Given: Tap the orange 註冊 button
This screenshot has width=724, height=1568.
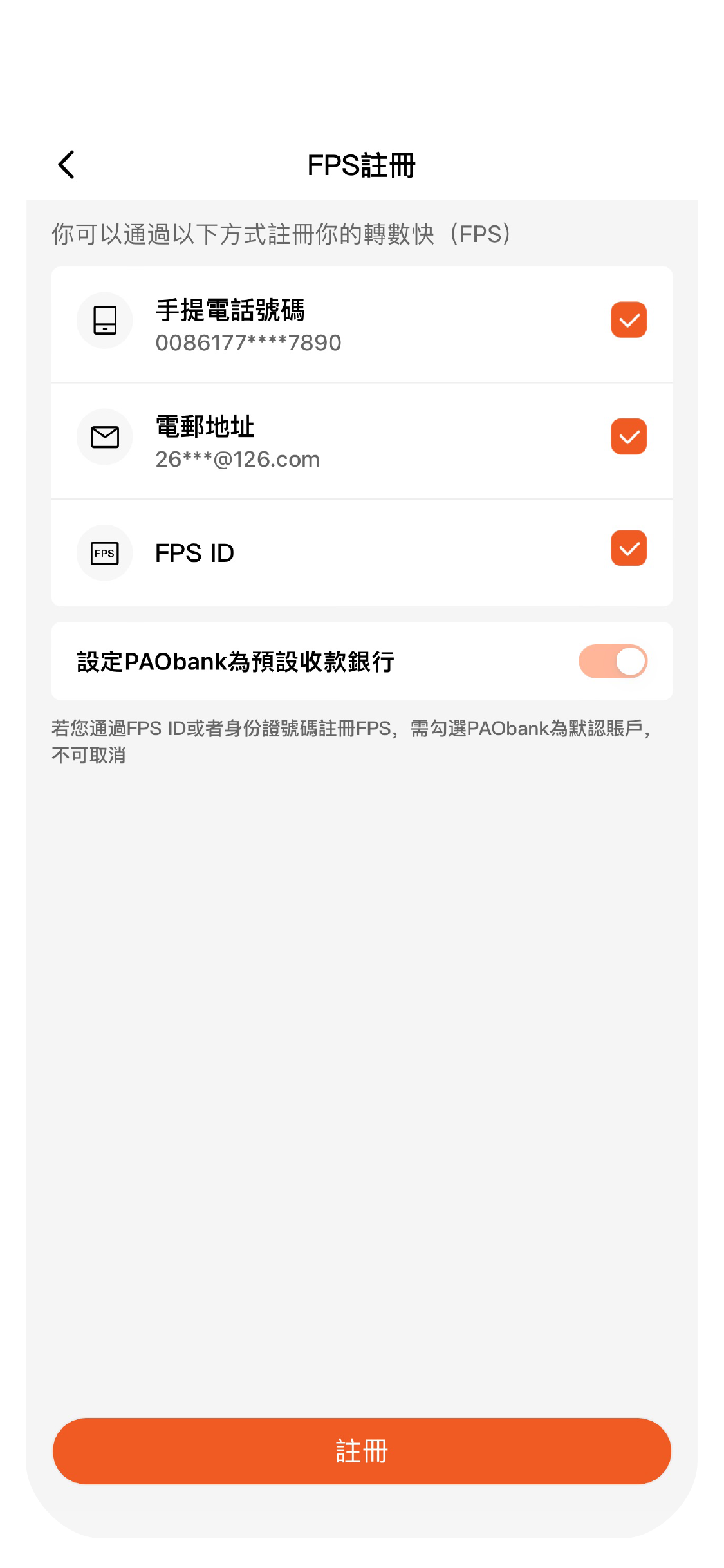Looking at the screenshot, I should pyautogui.click(x=362, y=1451).
